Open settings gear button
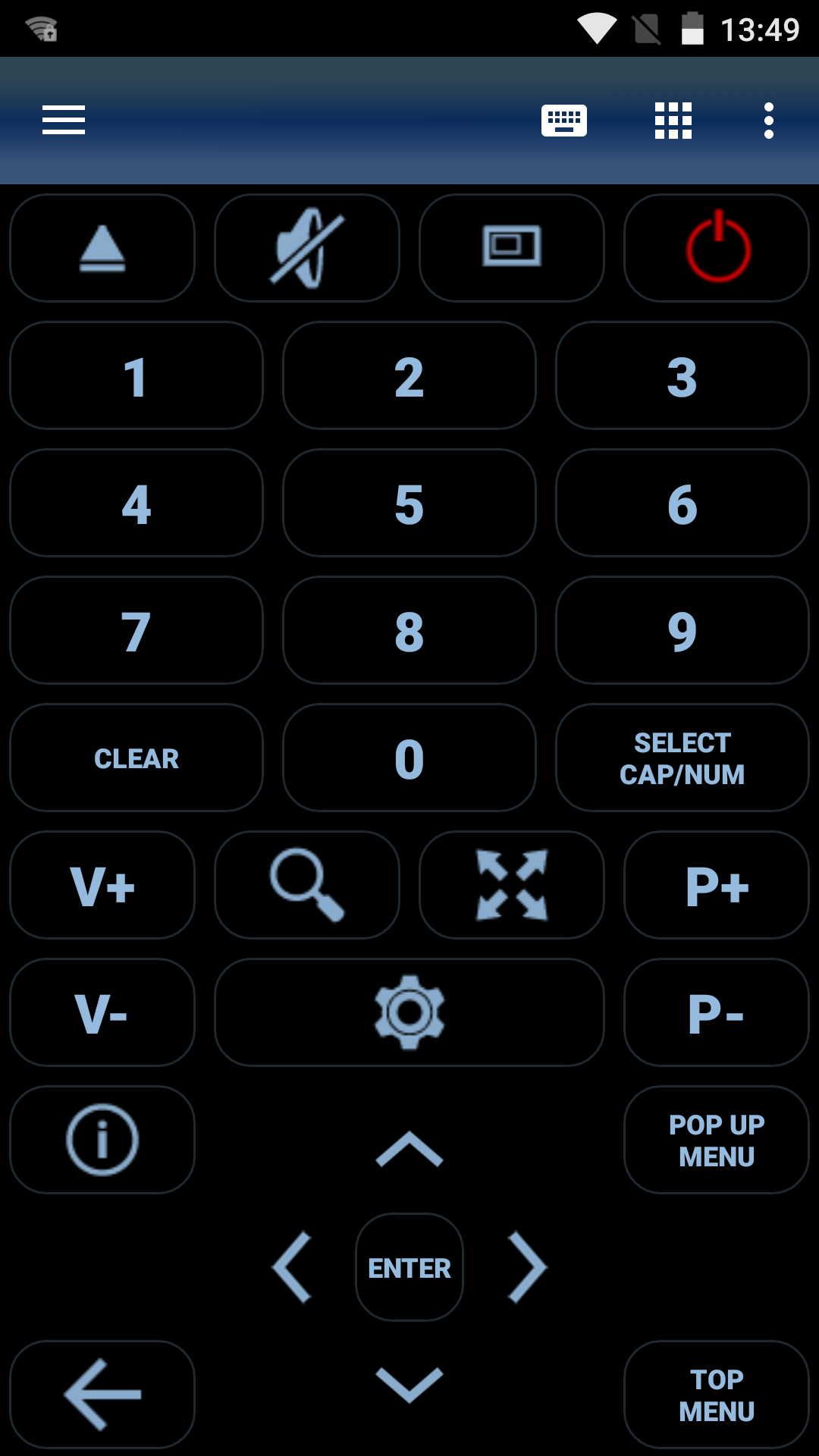Screen dimensions: 819x1456 tap(409, 1012)
